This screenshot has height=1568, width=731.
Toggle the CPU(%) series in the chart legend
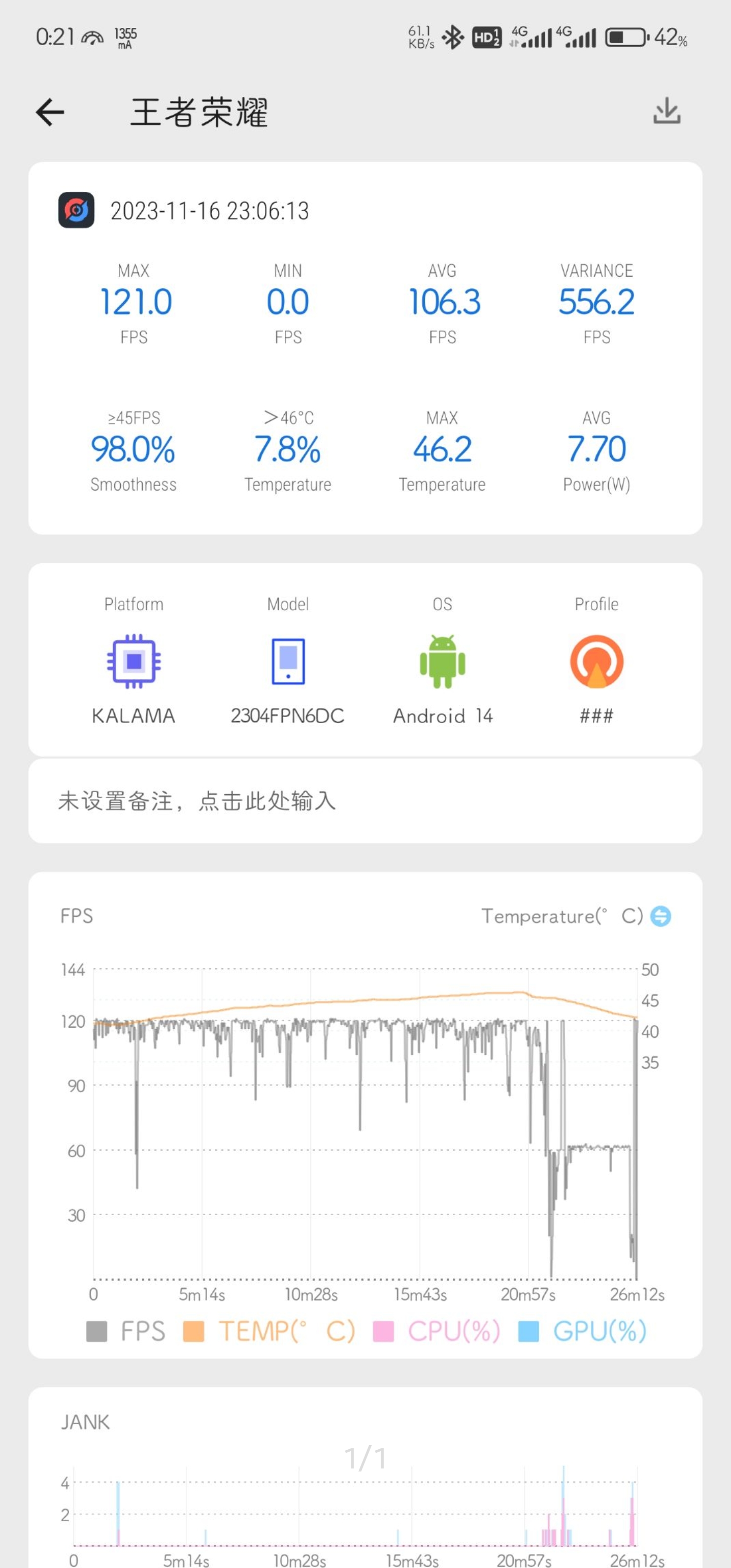tap(437, 1331)
